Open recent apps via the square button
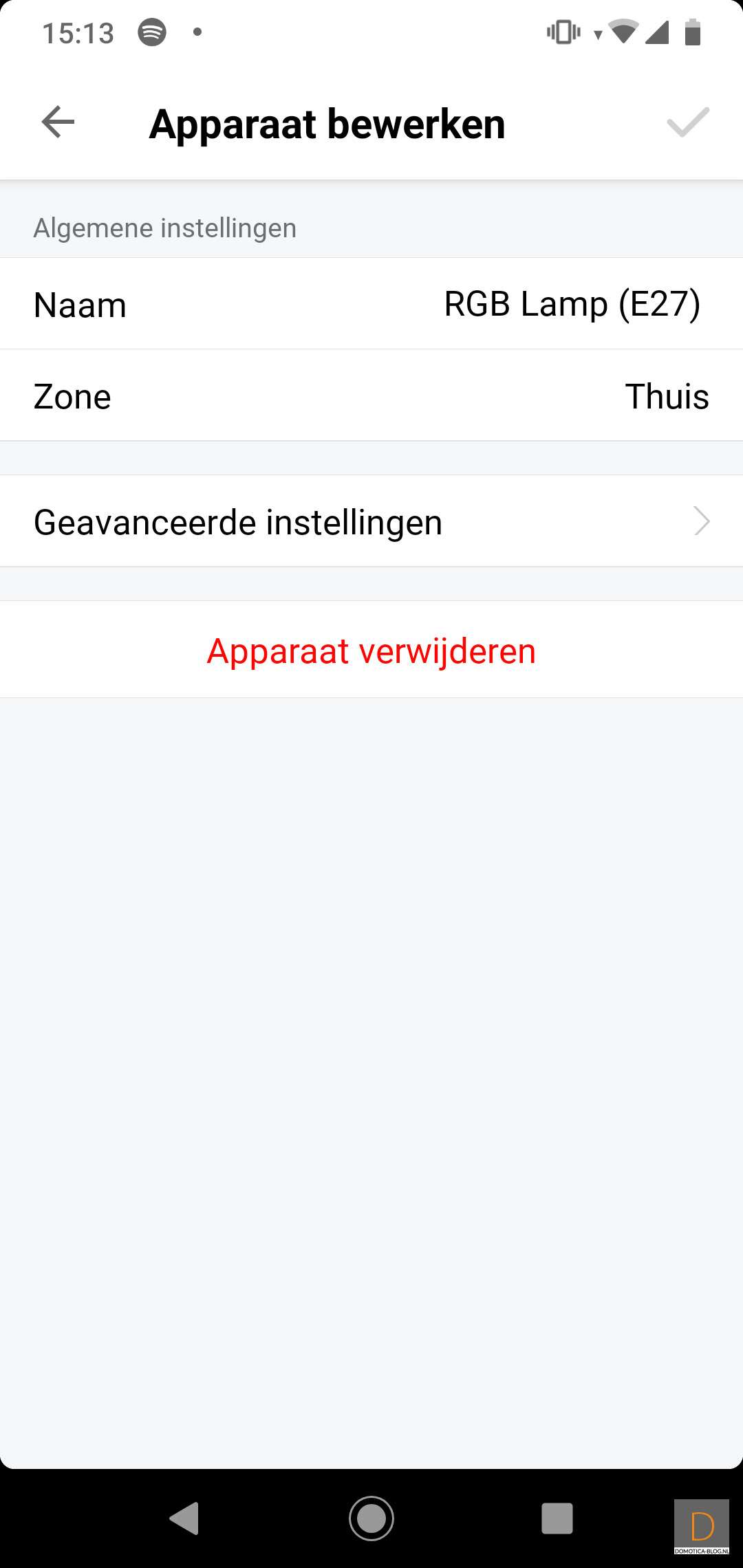The width and height of the screenshot is (743, 1568). coord(557,1518)
